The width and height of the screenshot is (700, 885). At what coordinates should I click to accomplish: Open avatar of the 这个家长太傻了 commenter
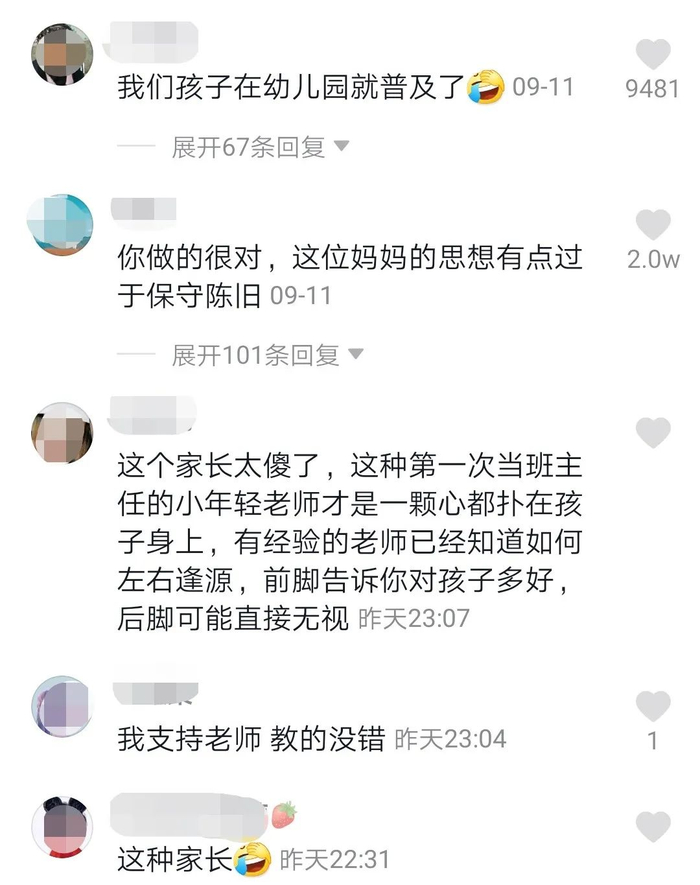point(62,433)
